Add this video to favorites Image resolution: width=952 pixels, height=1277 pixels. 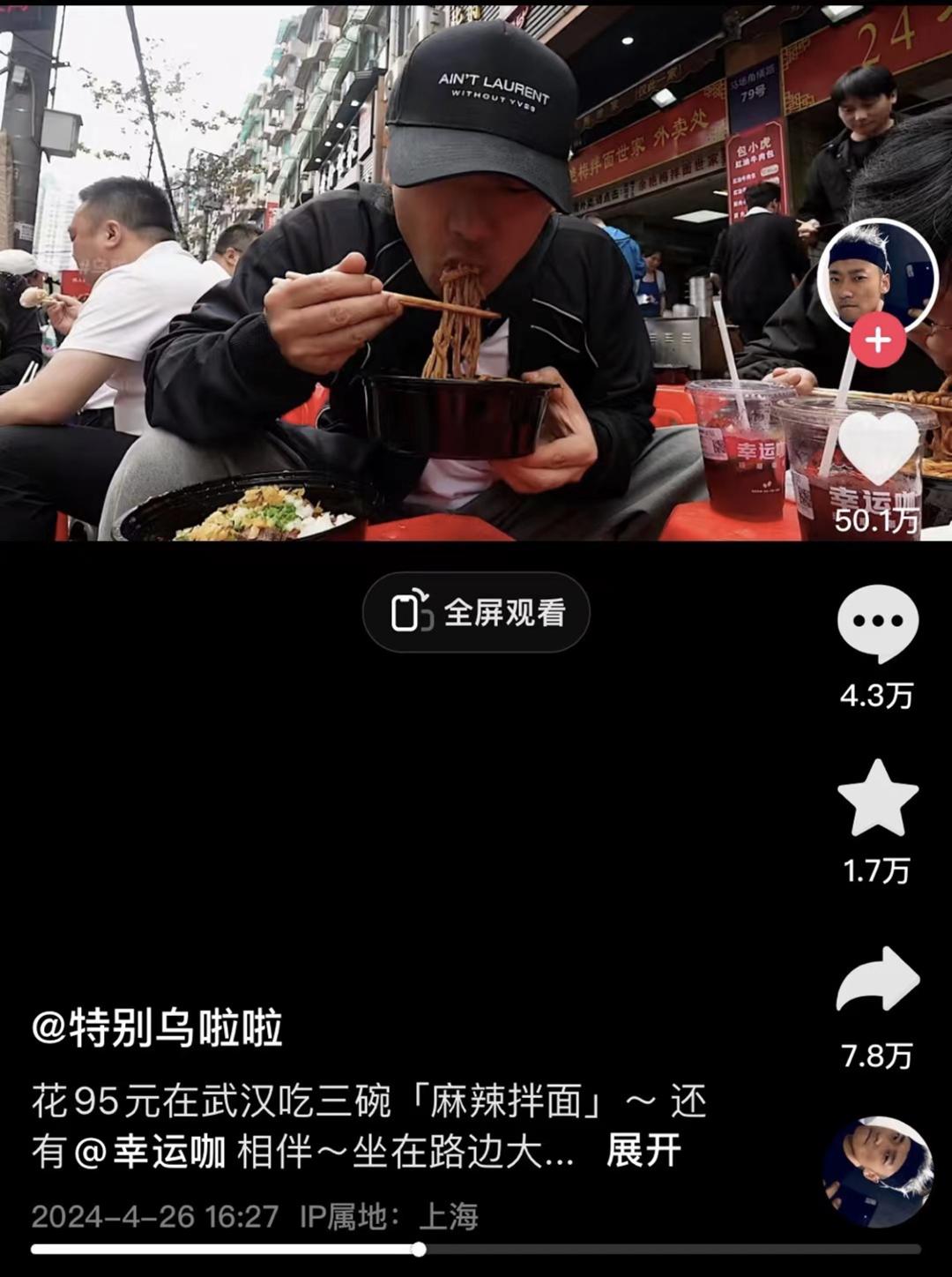877,798
